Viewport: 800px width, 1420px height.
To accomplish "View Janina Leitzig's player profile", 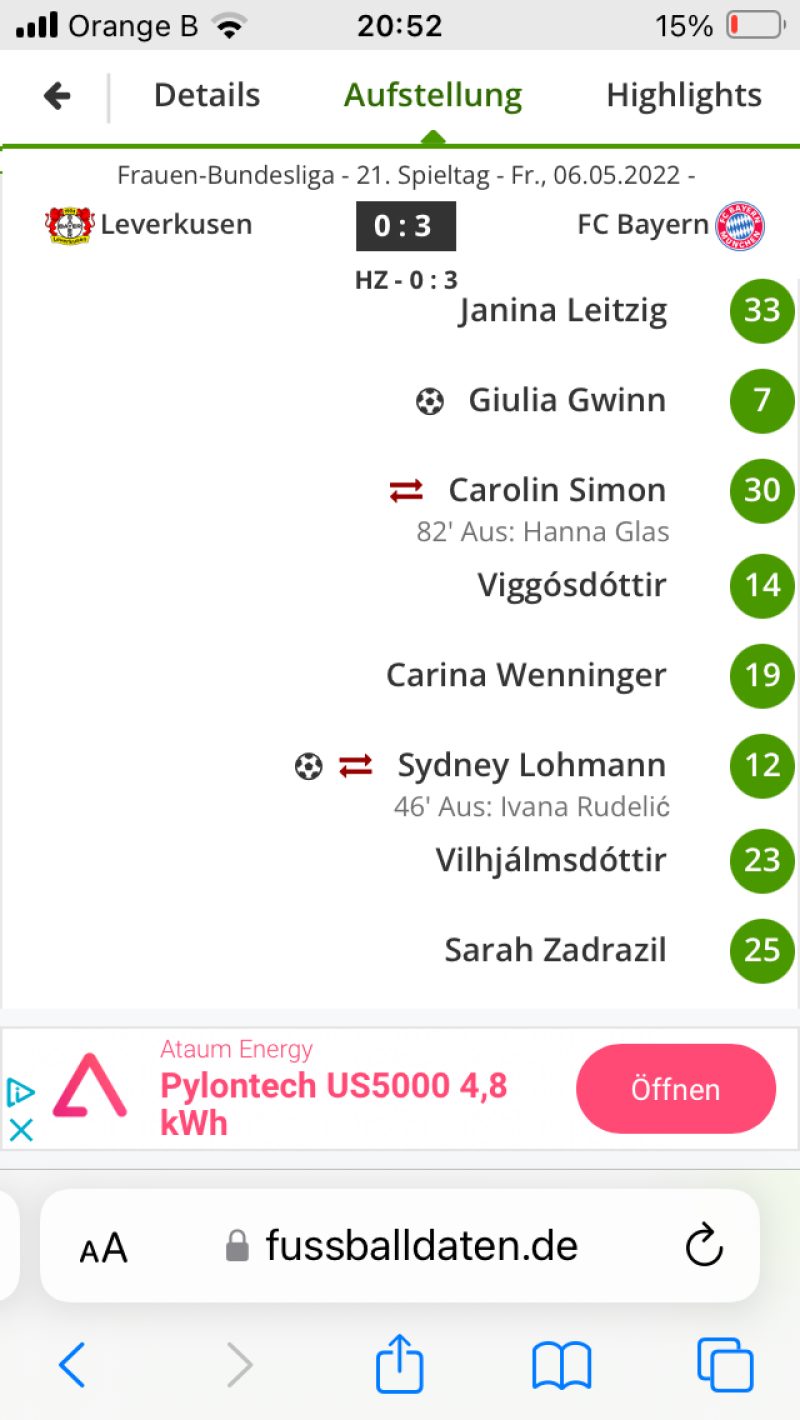I will [563, 311].
